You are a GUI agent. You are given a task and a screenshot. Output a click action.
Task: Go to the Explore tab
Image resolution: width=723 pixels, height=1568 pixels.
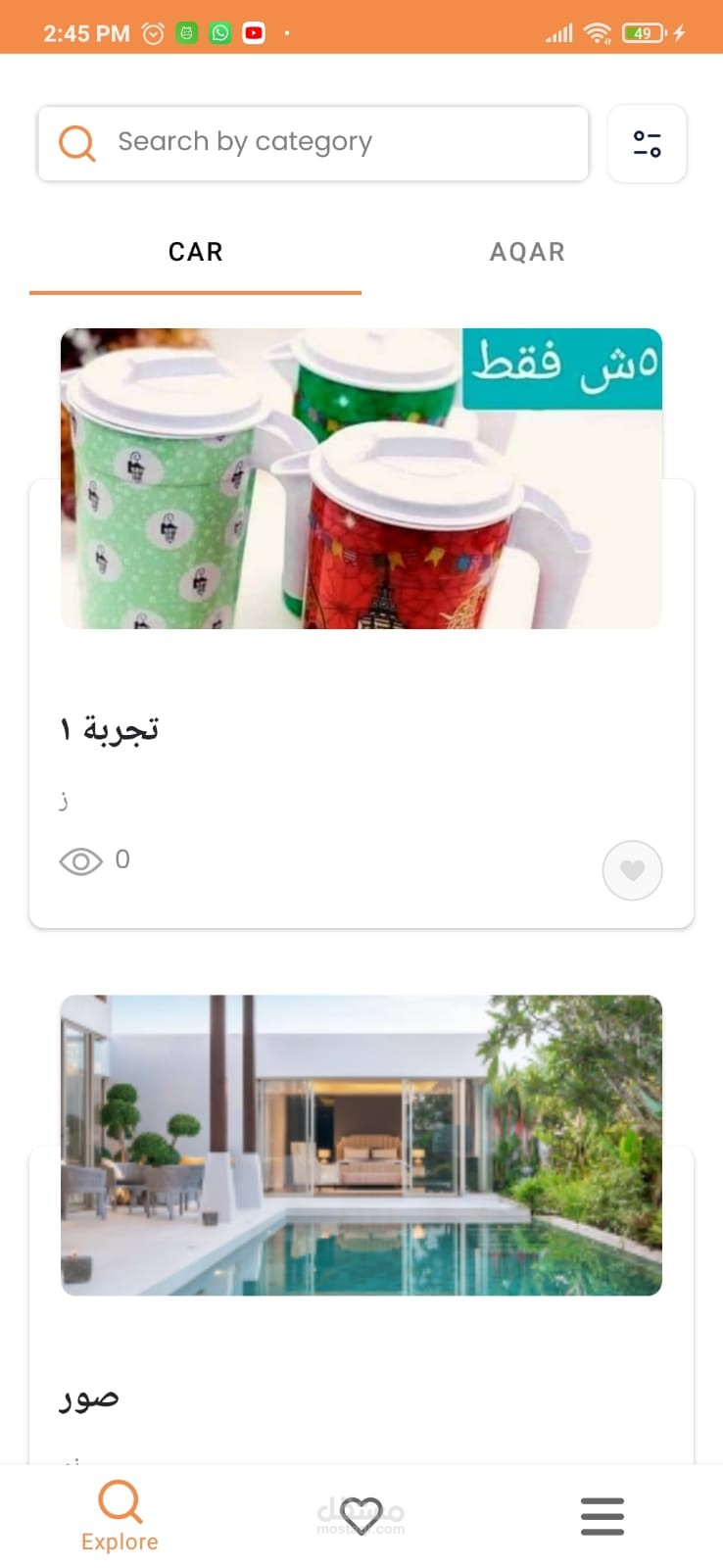coord(120,1516)
